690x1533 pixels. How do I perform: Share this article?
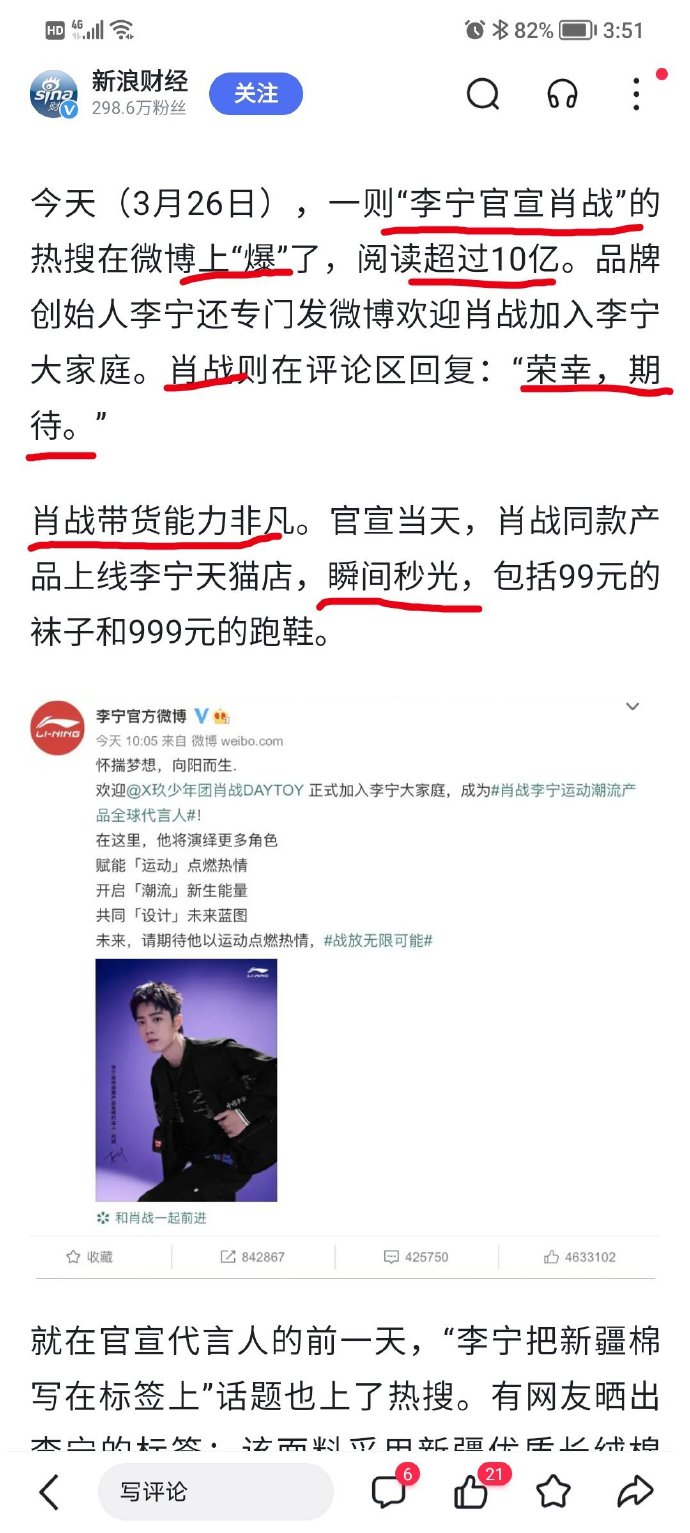(x=634, y=1492)
